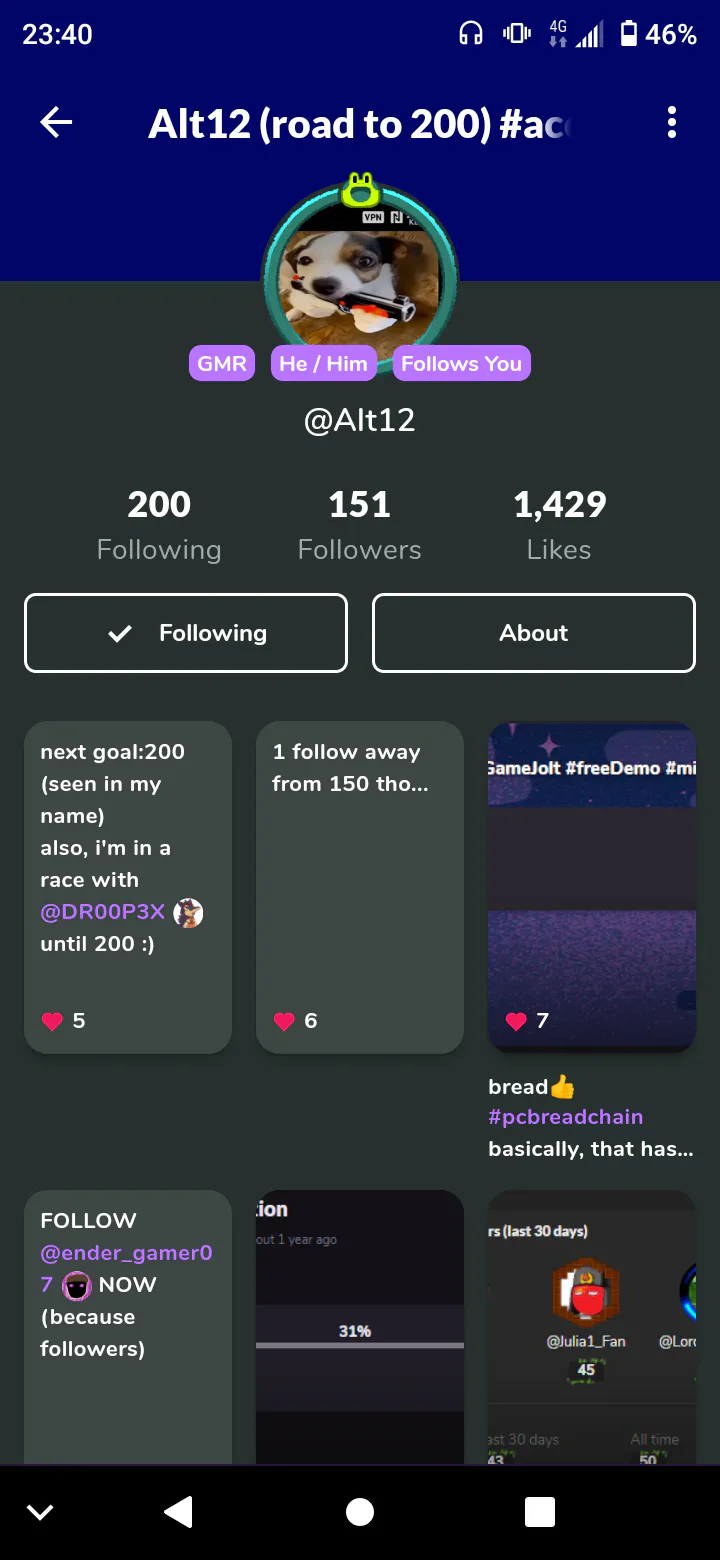This screenshot has height=1560, width=720.
Task: Open the 151 Followers list
Action: coord(360,525)
